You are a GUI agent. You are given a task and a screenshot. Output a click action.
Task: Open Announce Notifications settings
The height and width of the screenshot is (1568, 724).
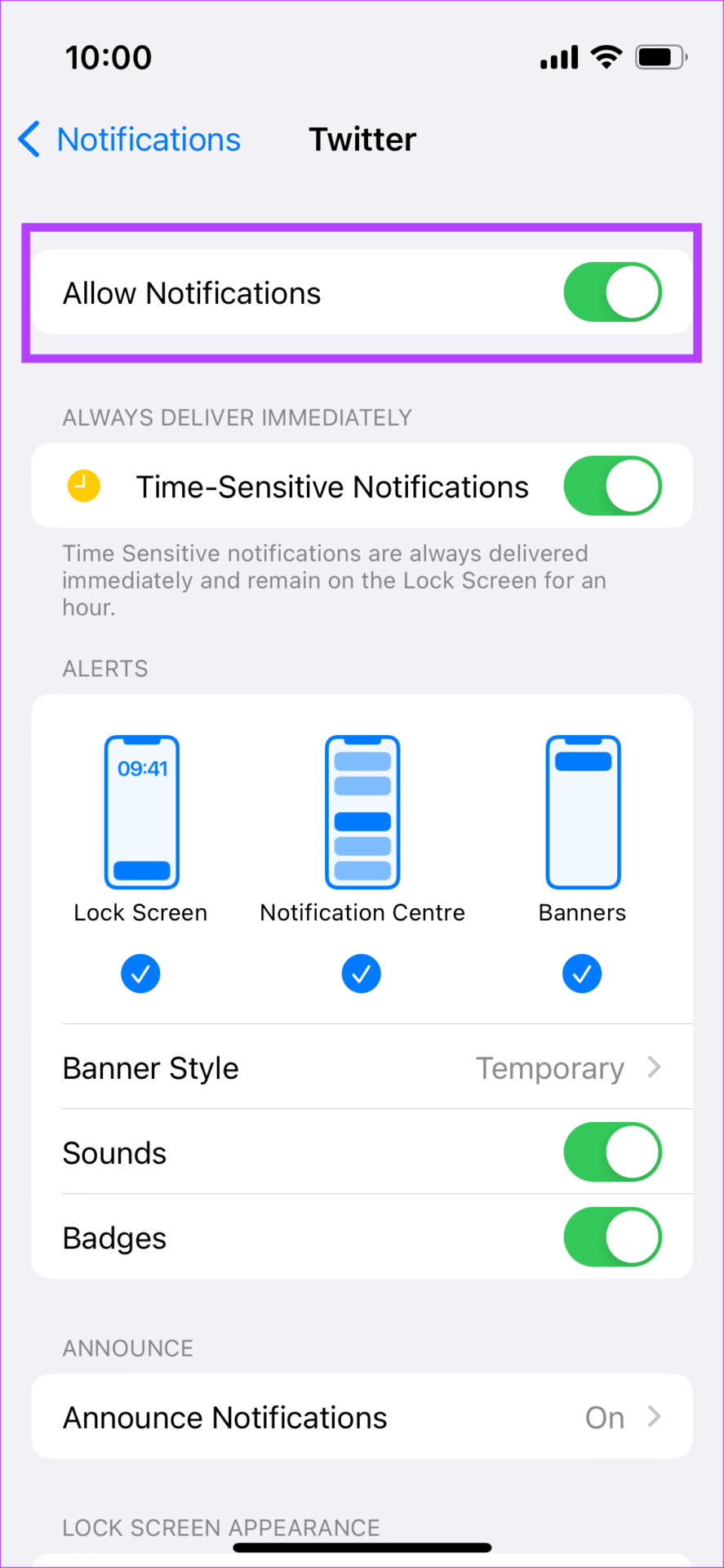362,1417
